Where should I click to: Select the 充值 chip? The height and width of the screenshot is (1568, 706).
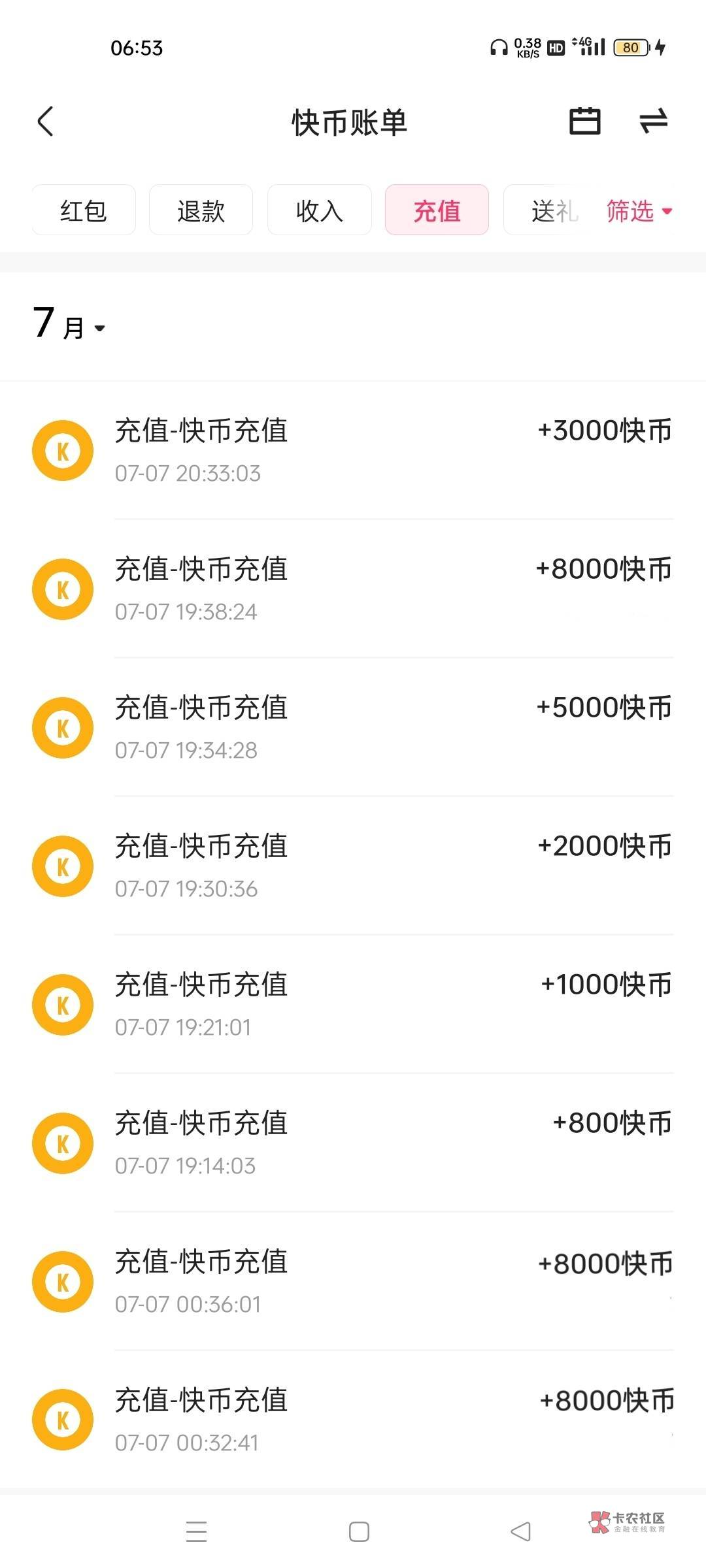pos(437,210)
